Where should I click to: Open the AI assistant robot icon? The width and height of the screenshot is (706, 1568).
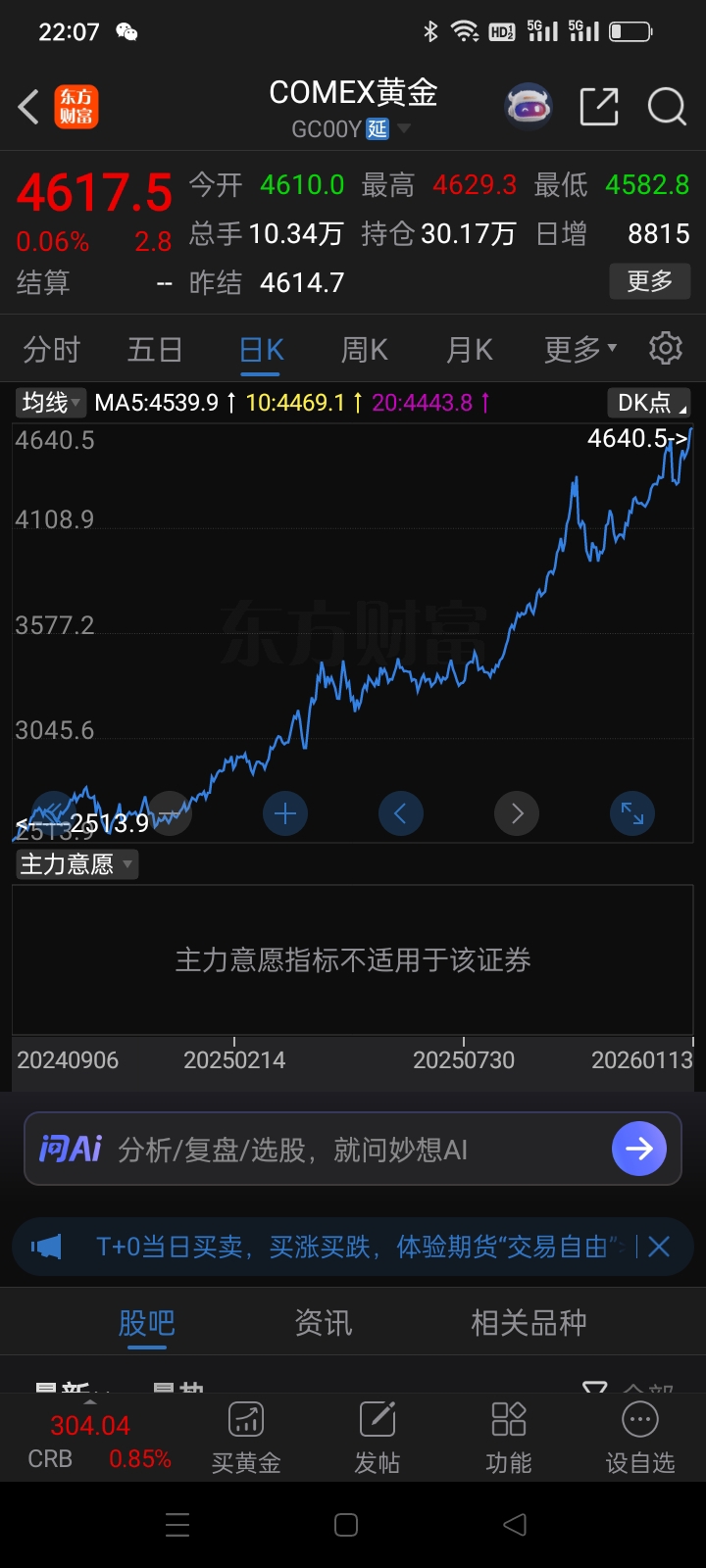pyautogui.click(x=529, y=107)
